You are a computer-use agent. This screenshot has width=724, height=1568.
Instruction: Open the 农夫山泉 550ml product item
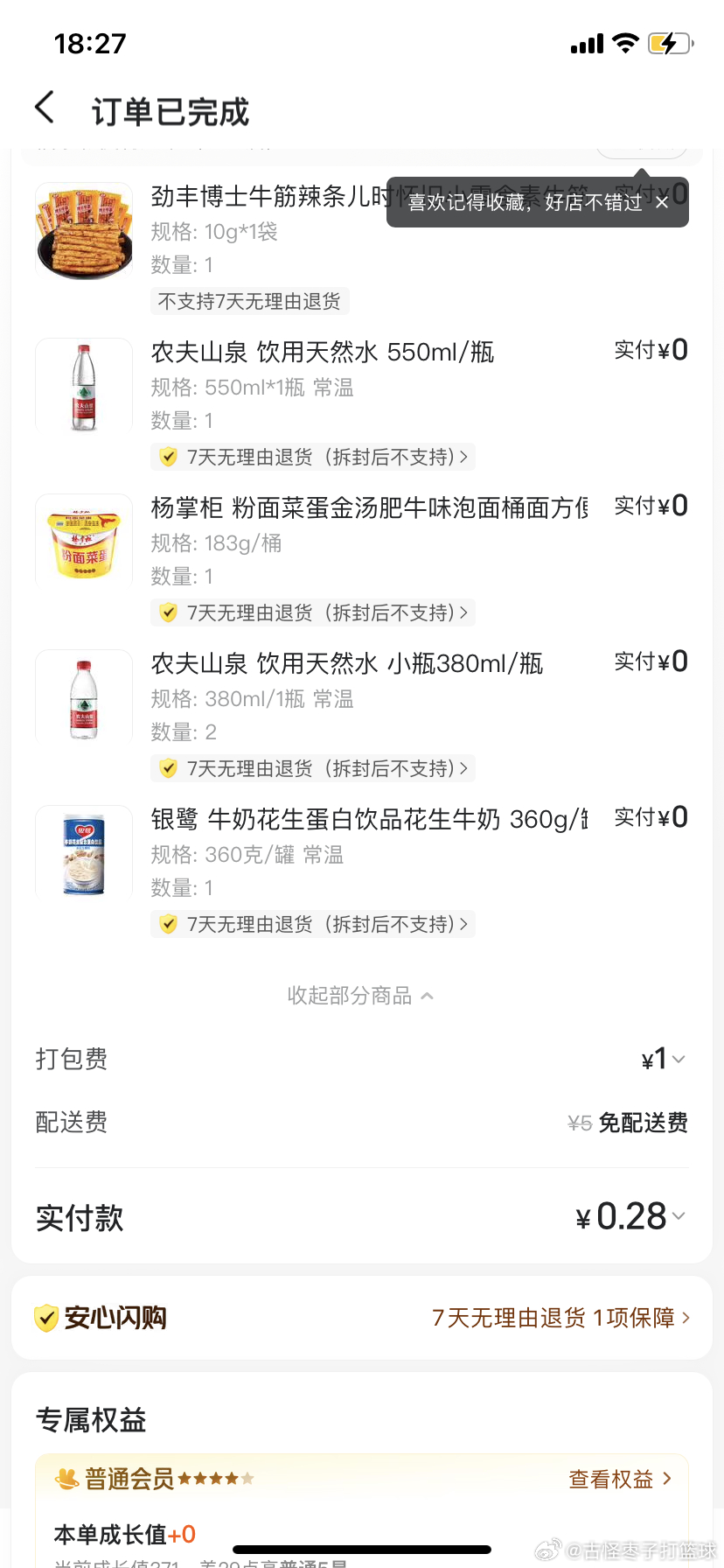click(323, 353)
